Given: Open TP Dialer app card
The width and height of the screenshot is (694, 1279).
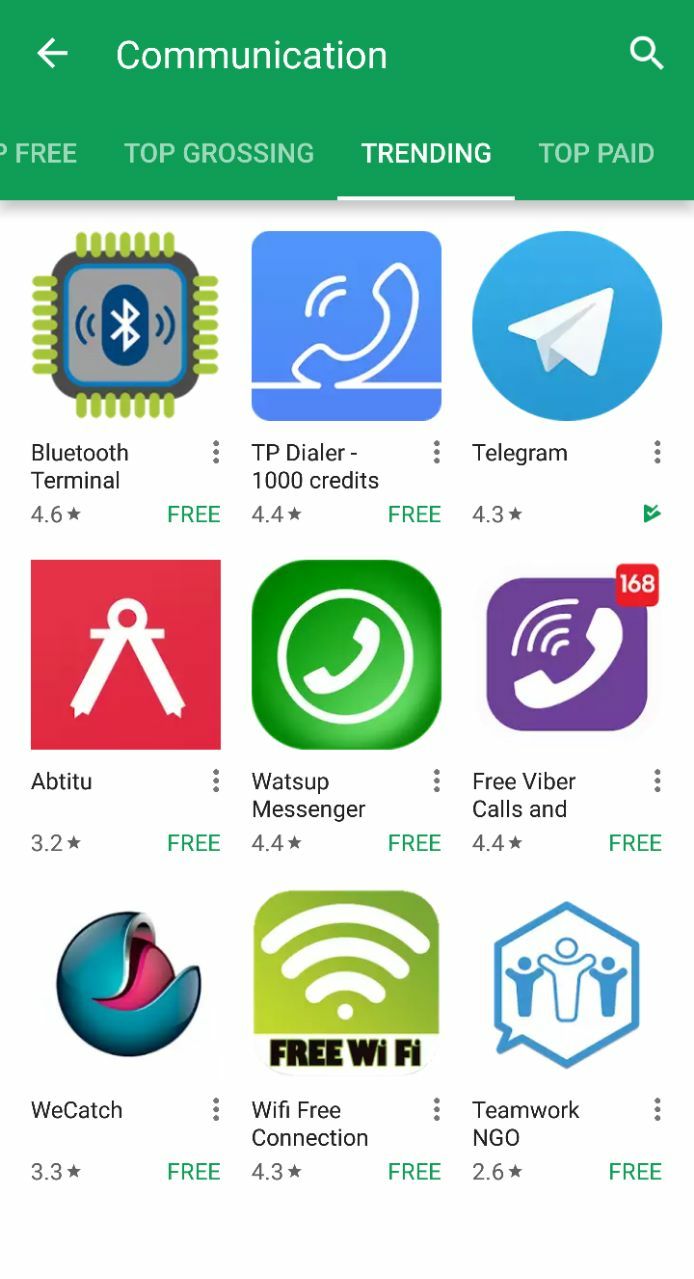Looking at the screenshot, I should tap(346, 326).
